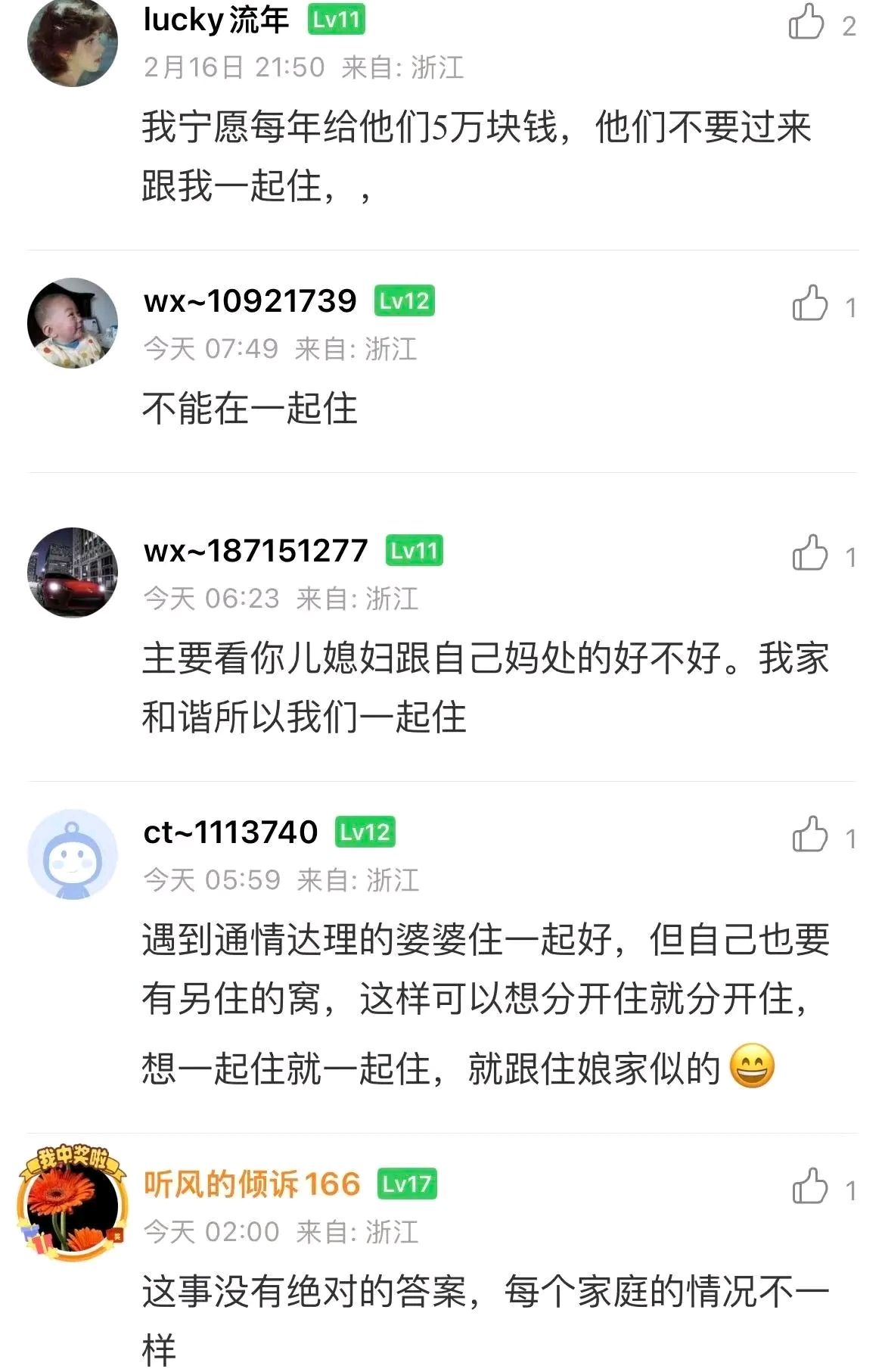View username 听风的倾诉166's profile

tap(252, 1184)
